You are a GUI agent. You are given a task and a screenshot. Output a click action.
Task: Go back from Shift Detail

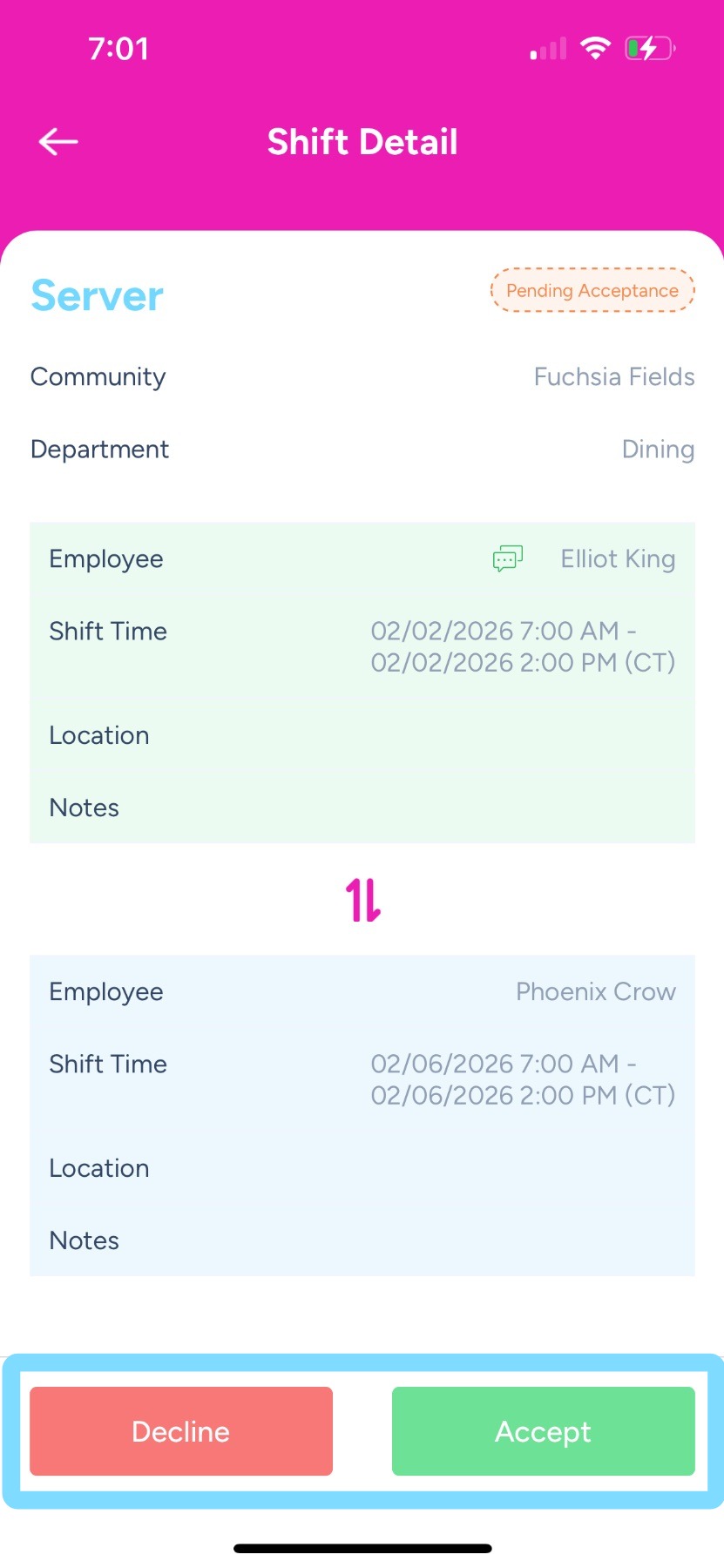[58, 142]
